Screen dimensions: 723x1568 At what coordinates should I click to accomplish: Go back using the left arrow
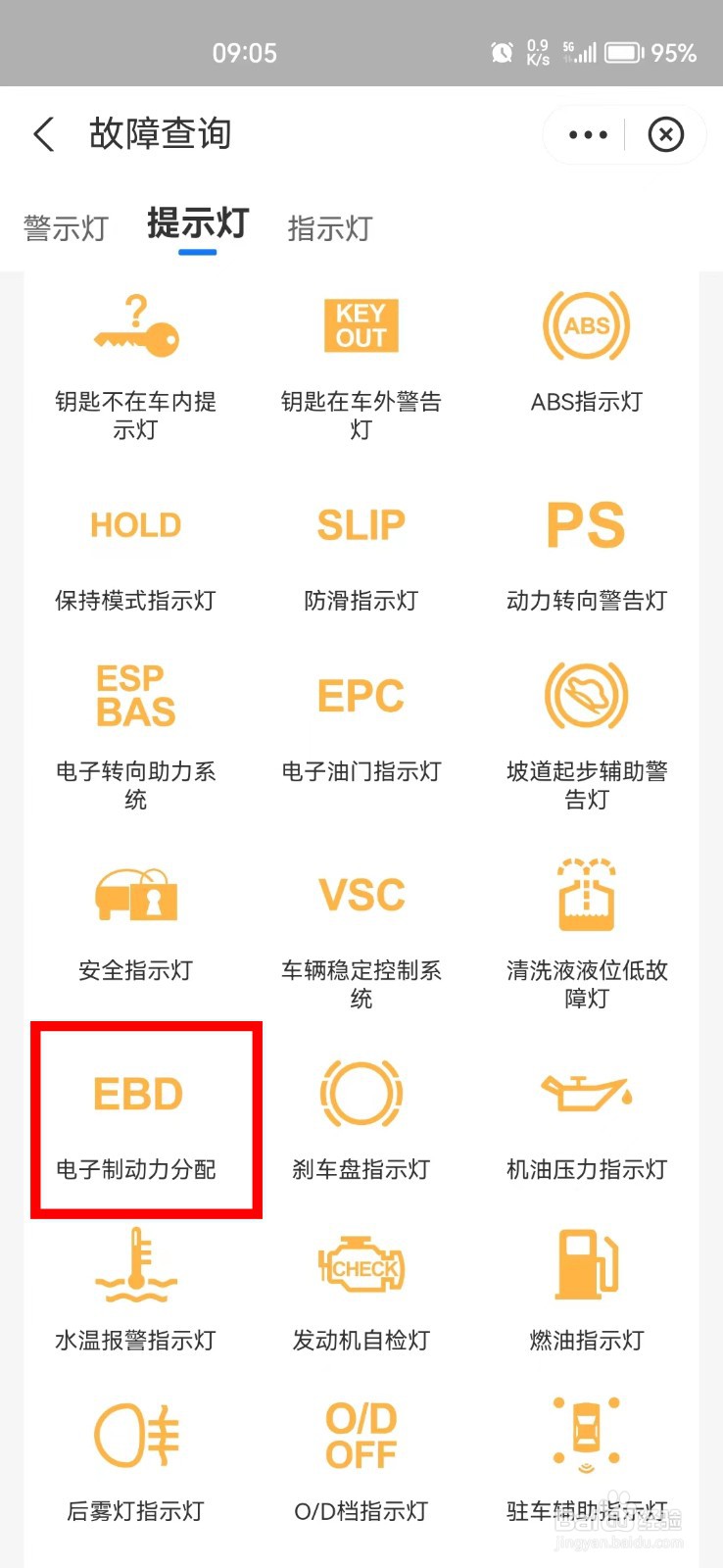point(43,134)
